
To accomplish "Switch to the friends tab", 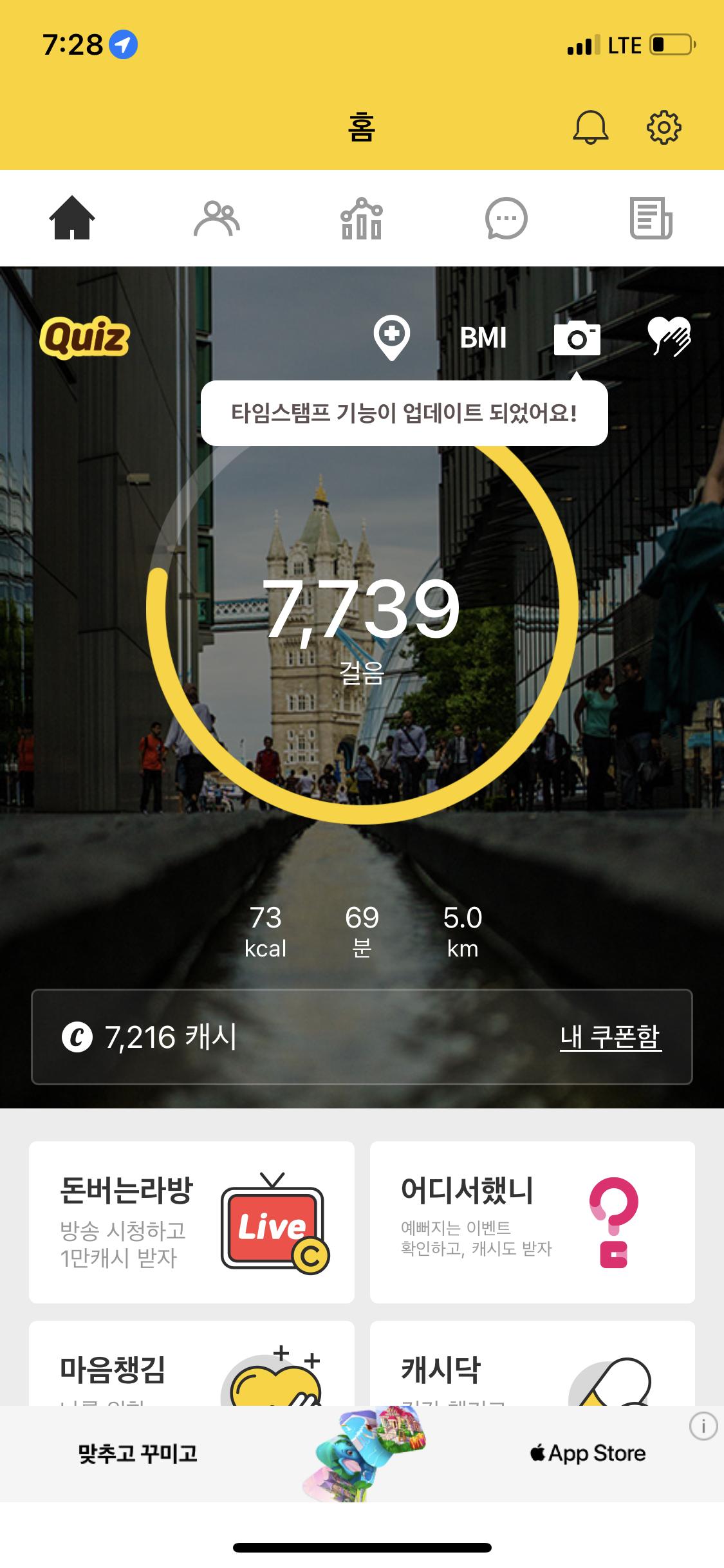I will (x=217, y=219).
